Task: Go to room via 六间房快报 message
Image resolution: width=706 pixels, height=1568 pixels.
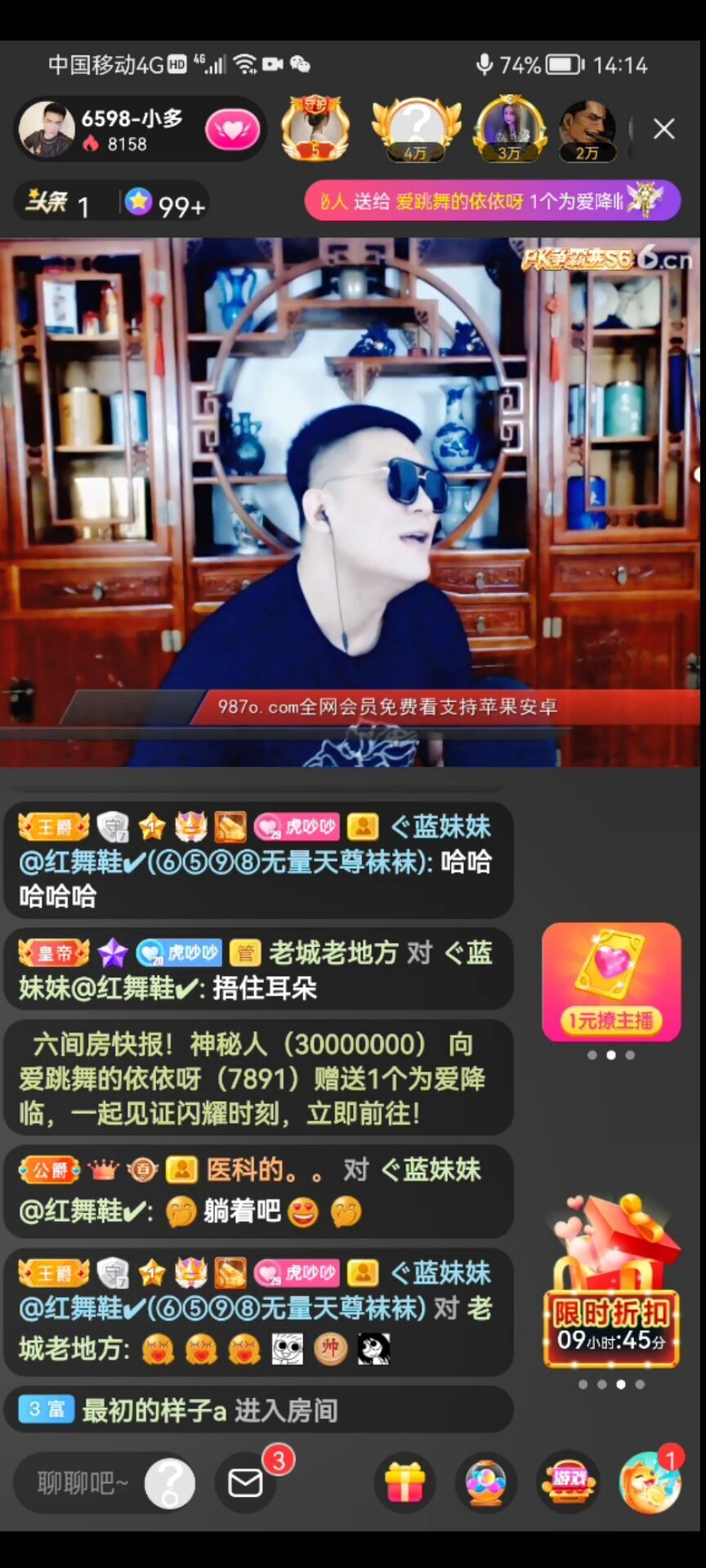Action: pyautogui.click(x=258, y=1078)
